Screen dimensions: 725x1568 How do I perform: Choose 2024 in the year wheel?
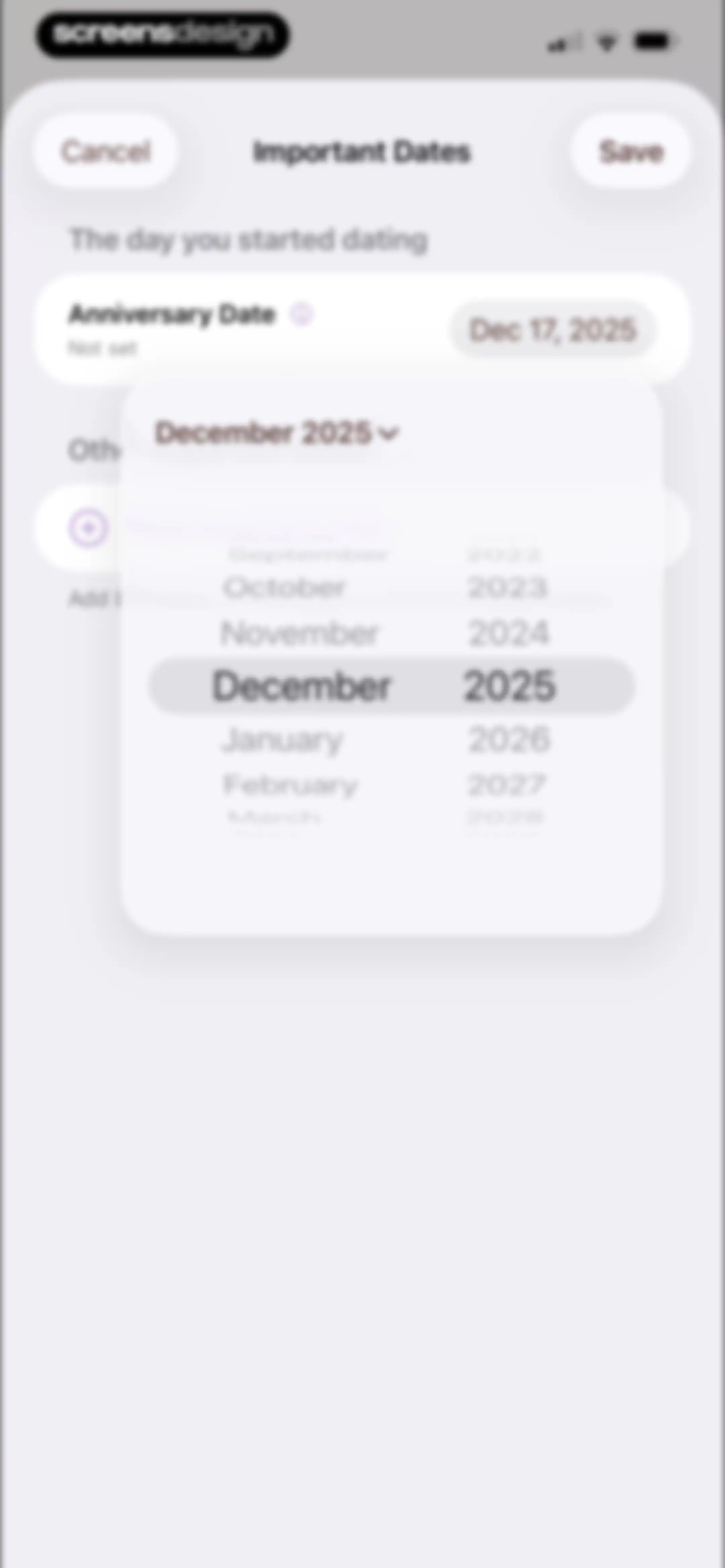[x=509, y=633]
